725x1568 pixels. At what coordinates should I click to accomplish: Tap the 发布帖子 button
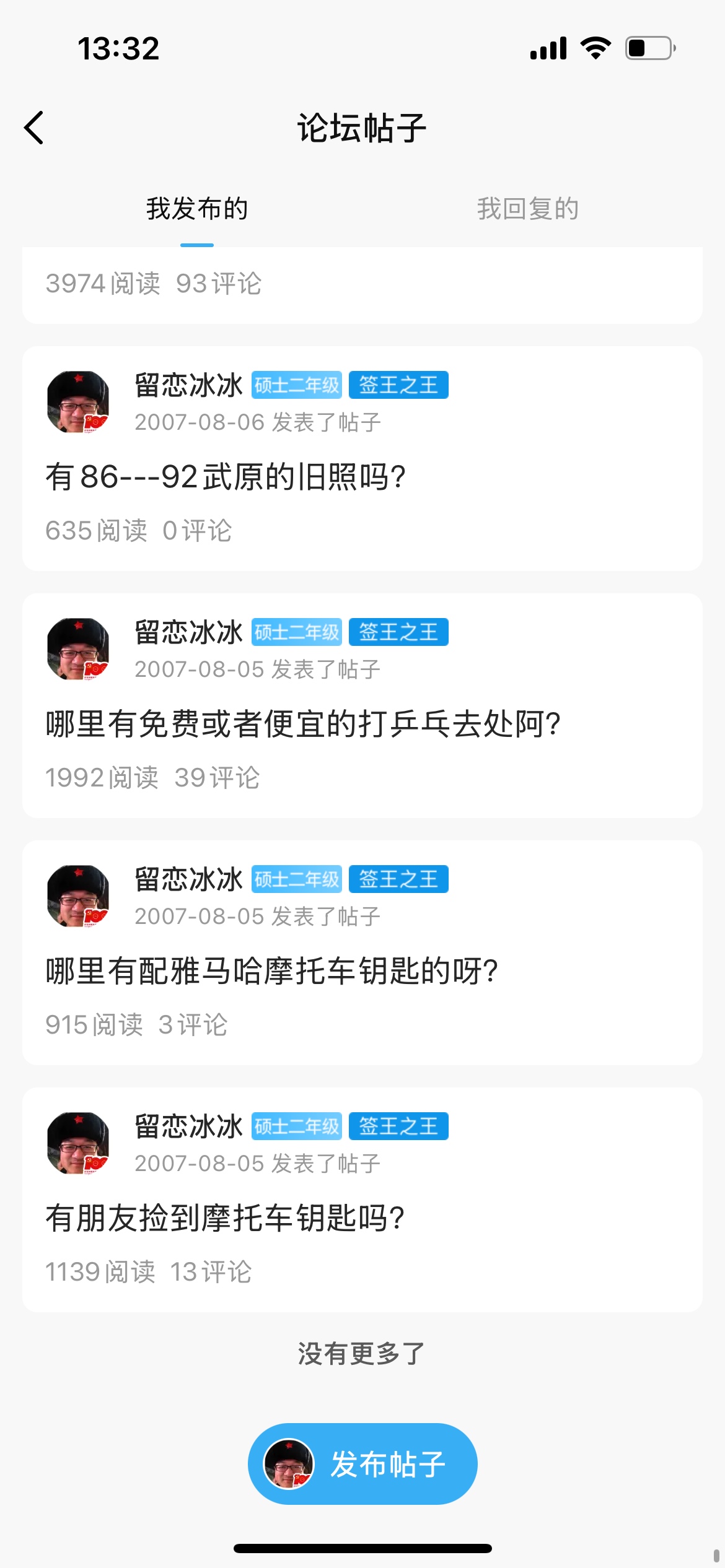tap(362, 1464)
